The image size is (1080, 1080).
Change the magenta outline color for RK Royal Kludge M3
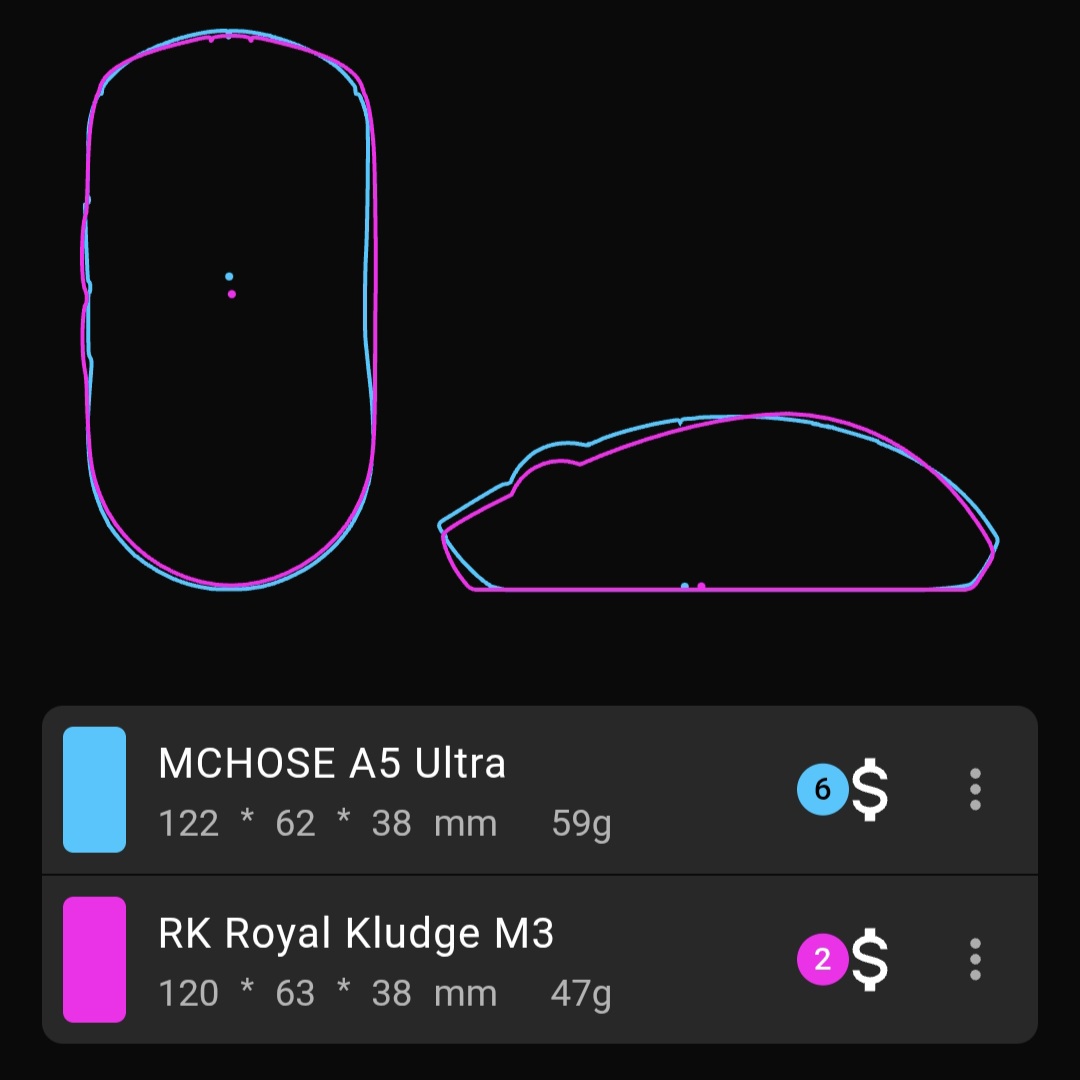pos(94,960)
